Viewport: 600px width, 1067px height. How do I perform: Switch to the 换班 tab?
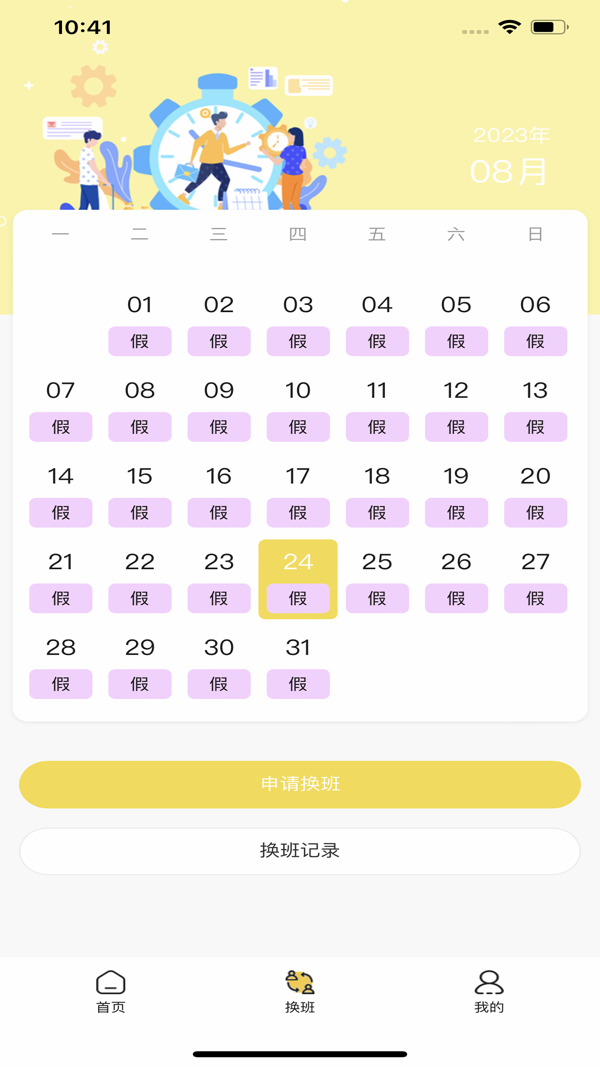pyautogui.click(x=300, y=991)
